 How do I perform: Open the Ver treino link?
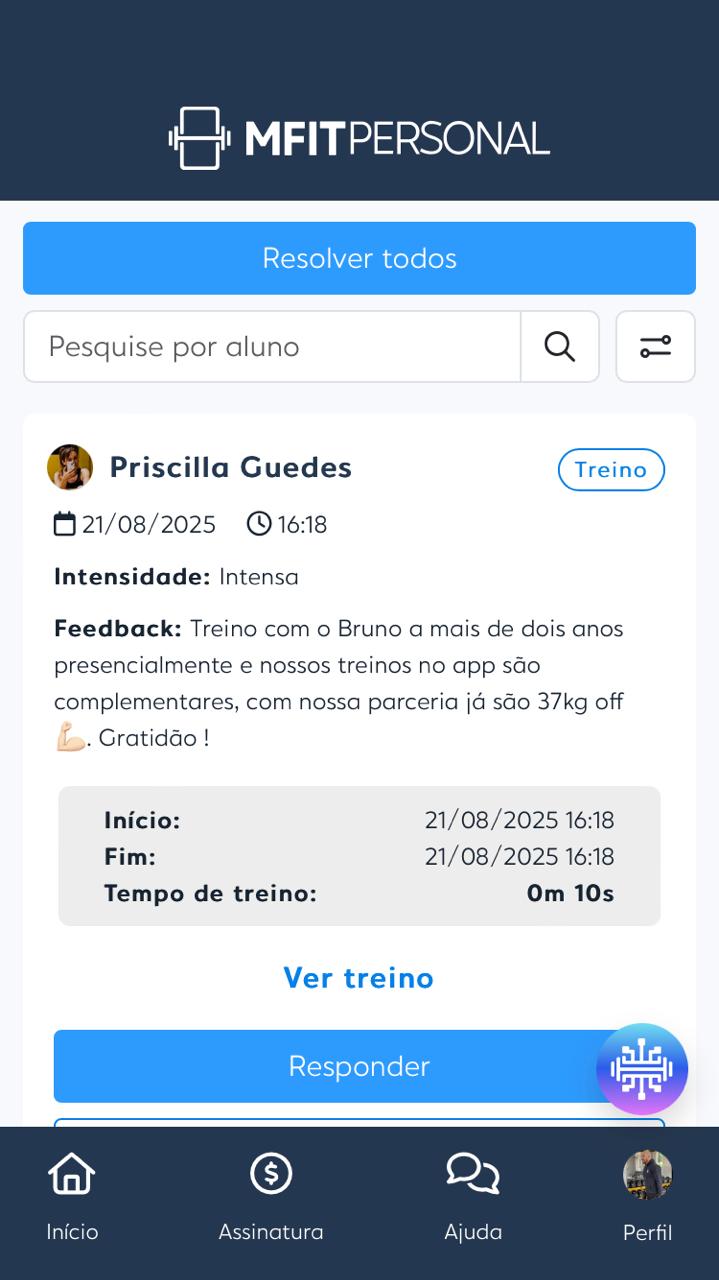[x=359, y=977]
